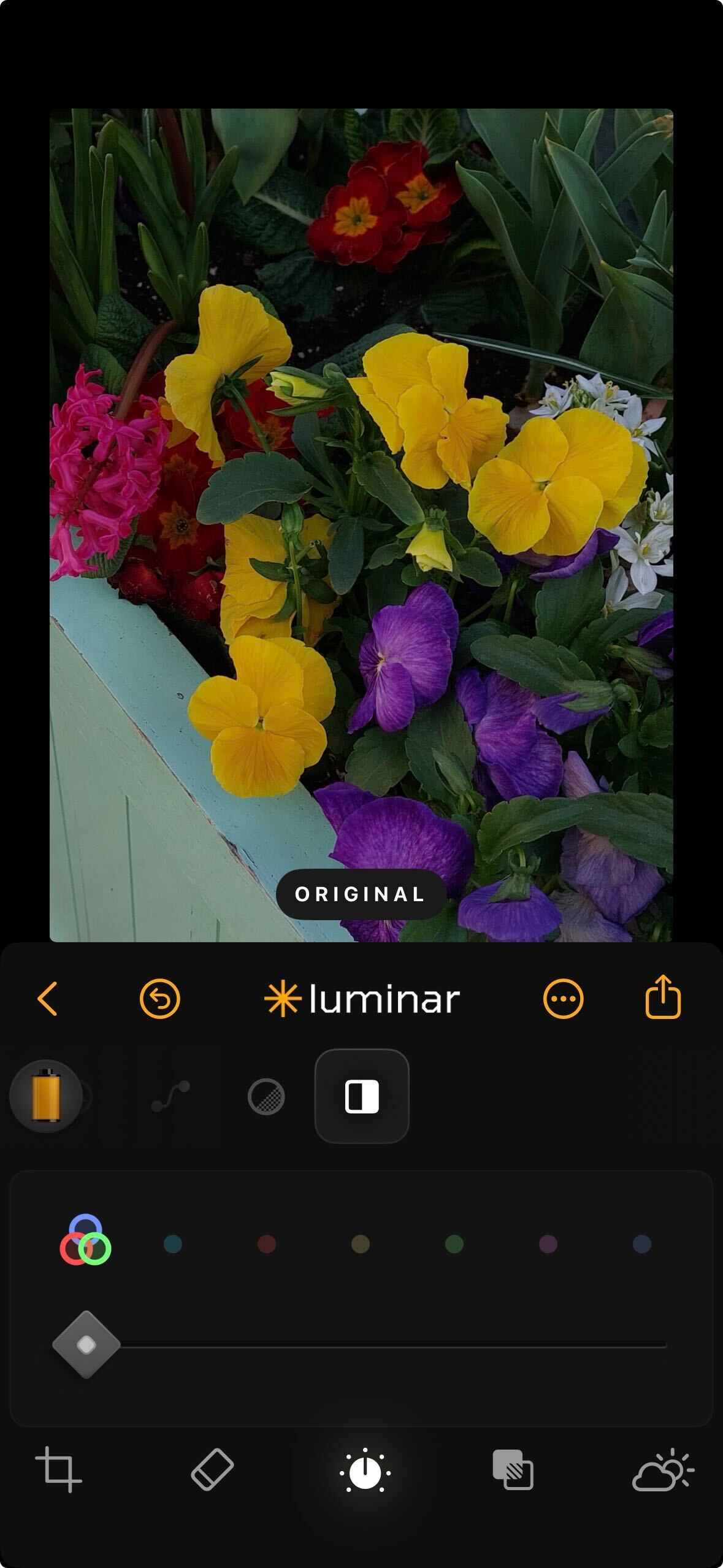
Task: Choose the RGB all-channels option
Action: click(x=85, y=1239)
